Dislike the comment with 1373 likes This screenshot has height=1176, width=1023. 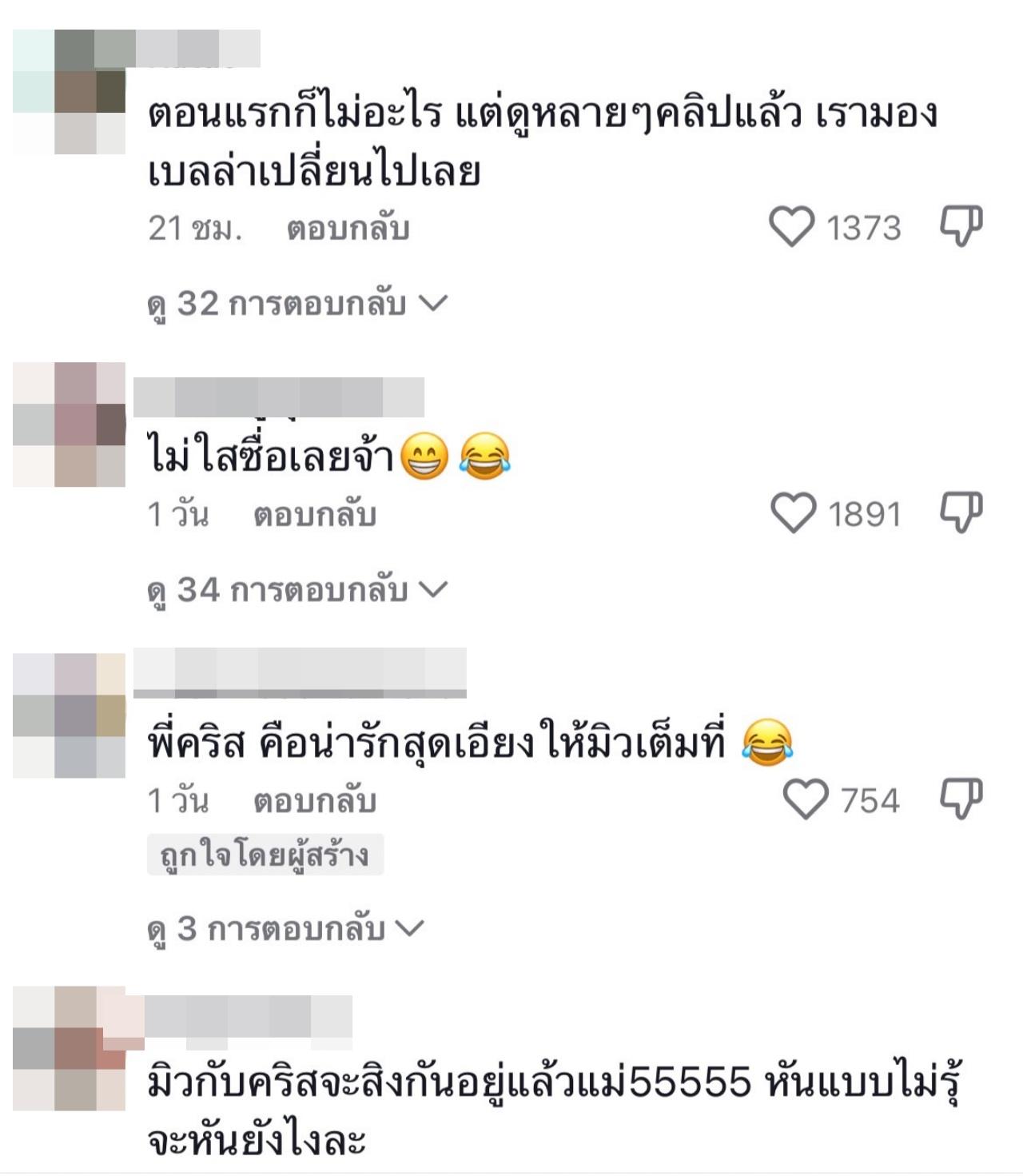point(961,225)
